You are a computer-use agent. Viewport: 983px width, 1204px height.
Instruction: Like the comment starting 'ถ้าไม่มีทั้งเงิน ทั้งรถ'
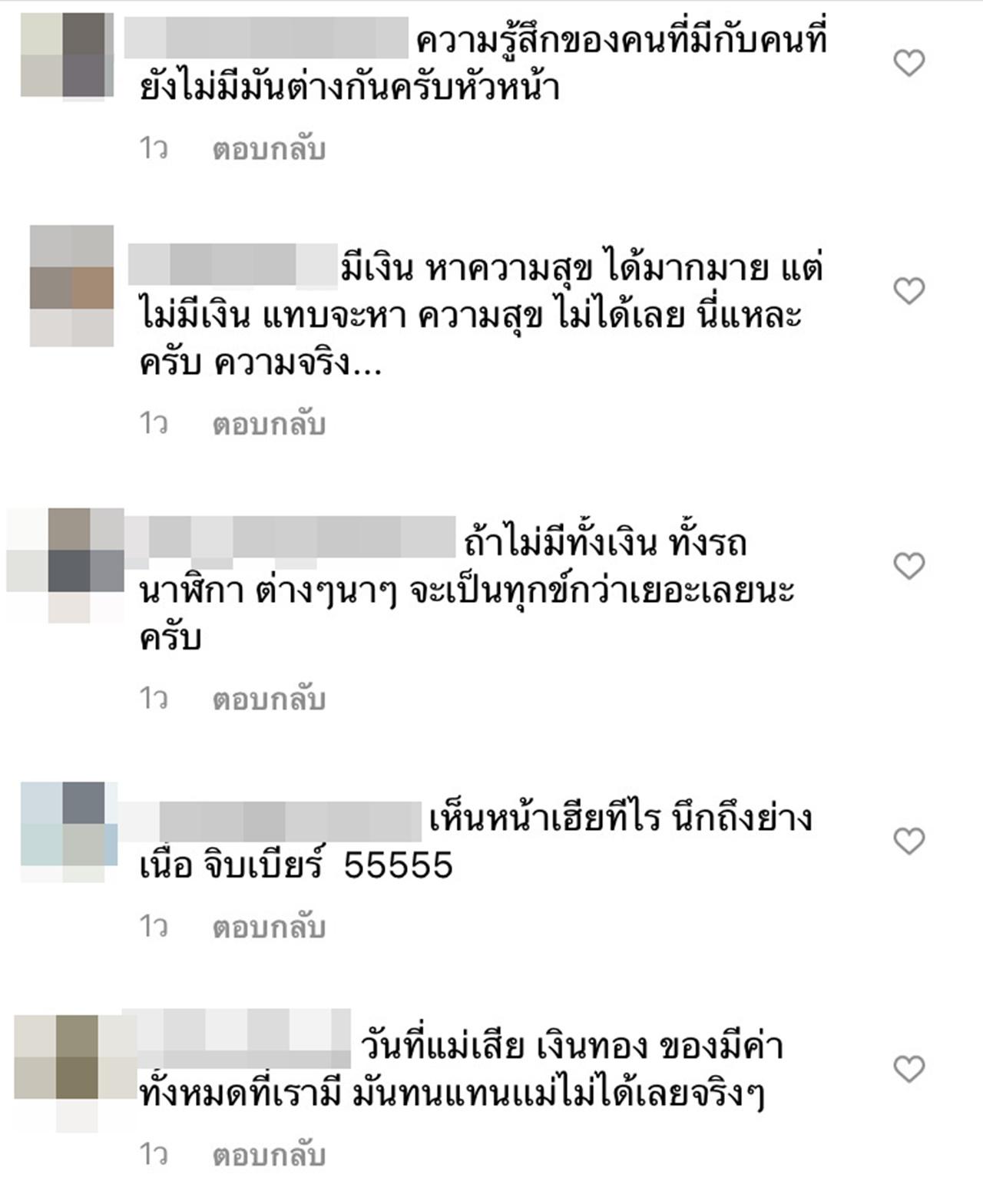coord(909,566)
